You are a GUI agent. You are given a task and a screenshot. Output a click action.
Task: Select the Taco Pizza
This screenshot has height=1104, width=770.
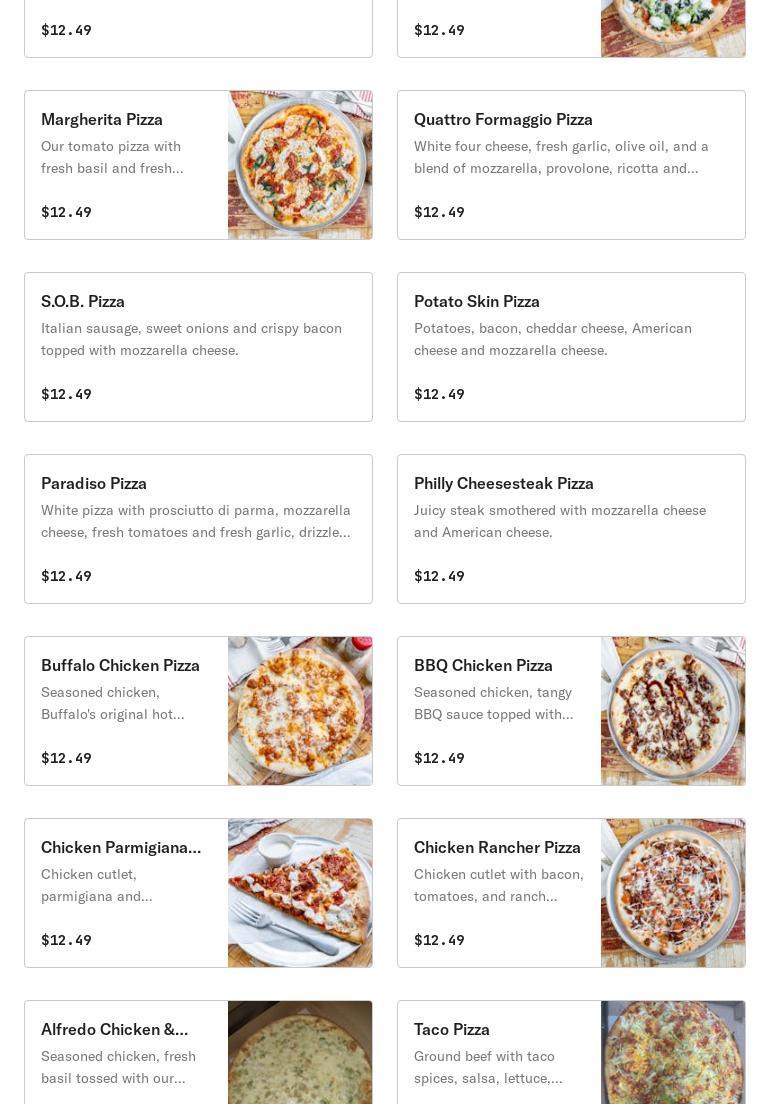571,1053
